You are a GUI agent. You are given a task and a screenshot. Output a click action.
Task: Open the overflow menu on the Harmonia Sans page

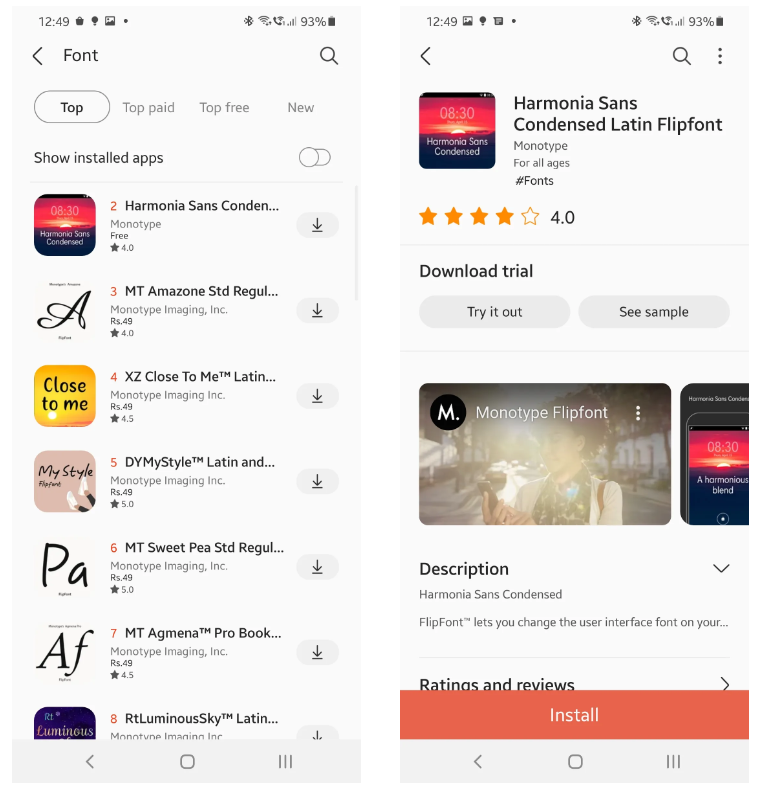(720, 56)
